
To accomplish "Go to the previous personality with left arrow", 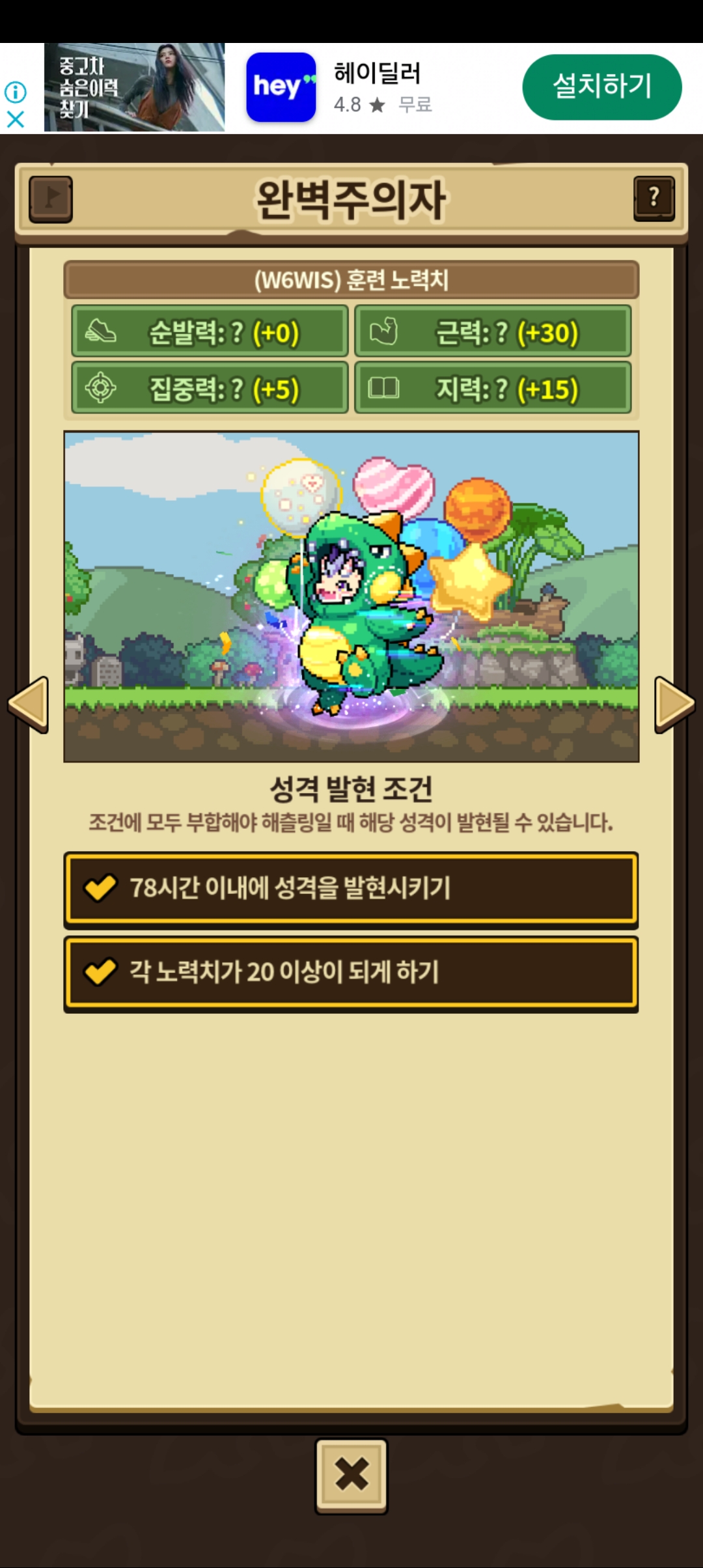I will pos(29,705).
